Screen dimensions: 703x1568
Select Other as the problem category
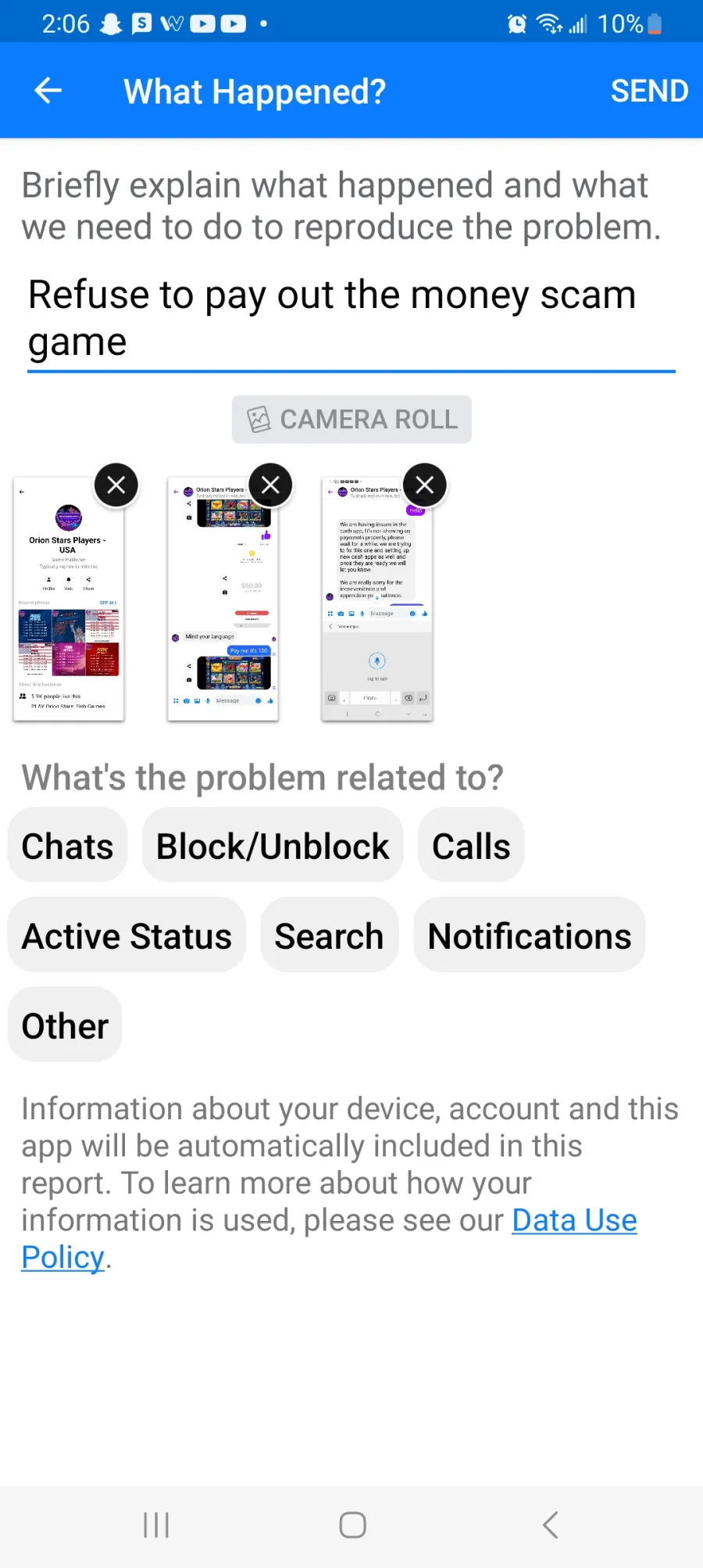coord(65,1026)
